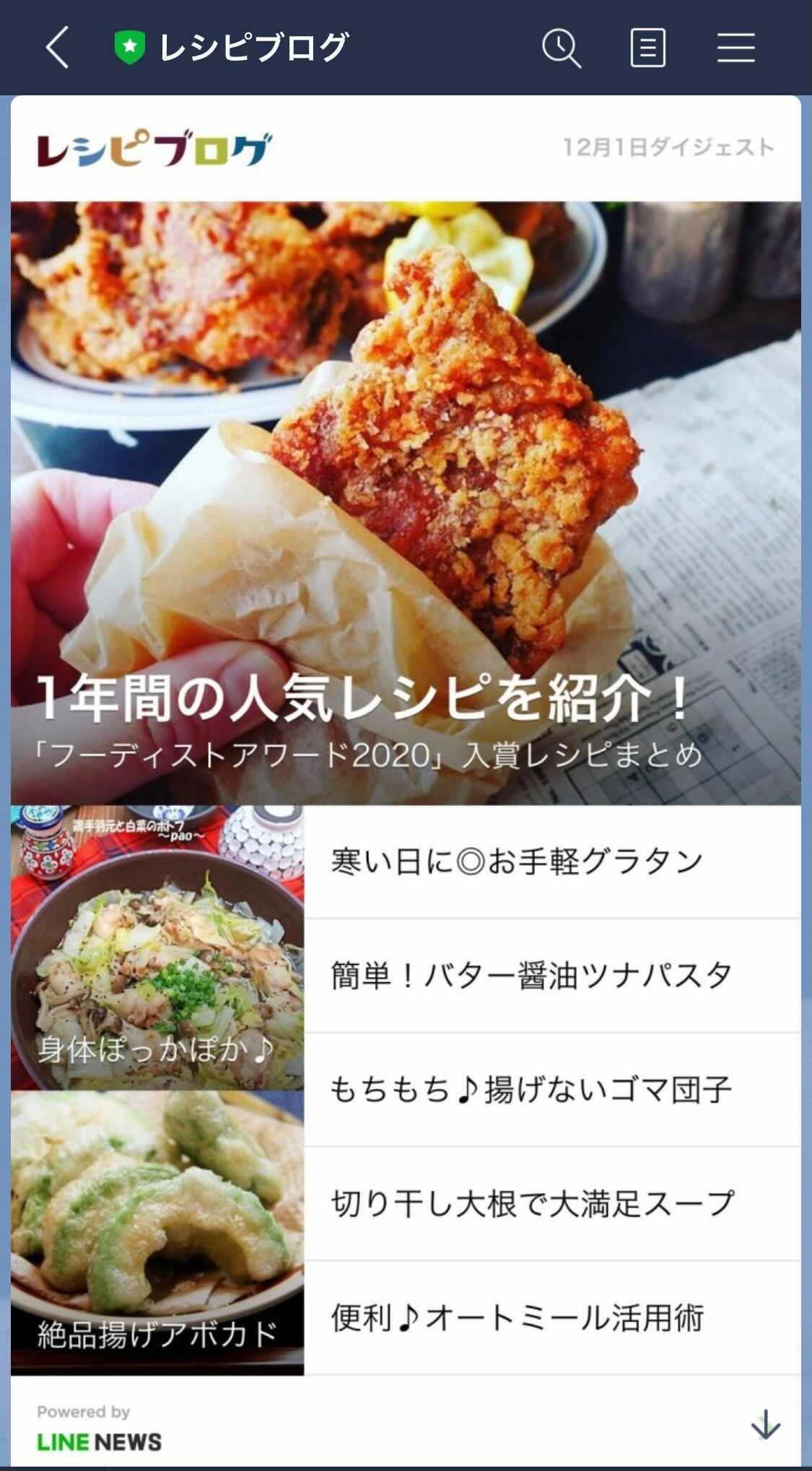Open もちもち♪揚げないゴマ団子 article
This screenshot has height=1471, width=812.
[552, 1090]
